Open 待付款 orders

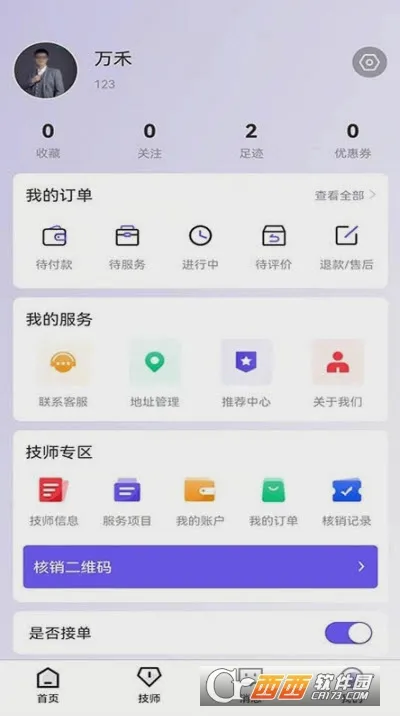pos(54,247)
